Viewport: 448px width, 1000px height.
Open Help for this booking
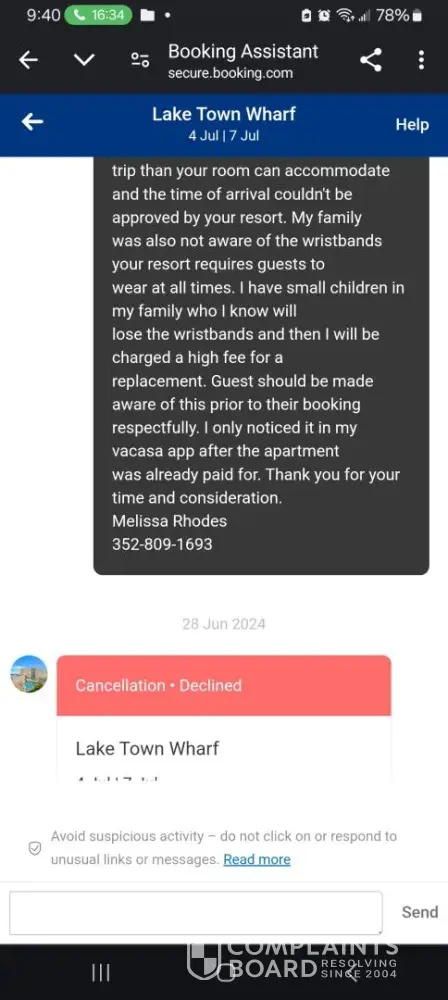pos(412,124)
